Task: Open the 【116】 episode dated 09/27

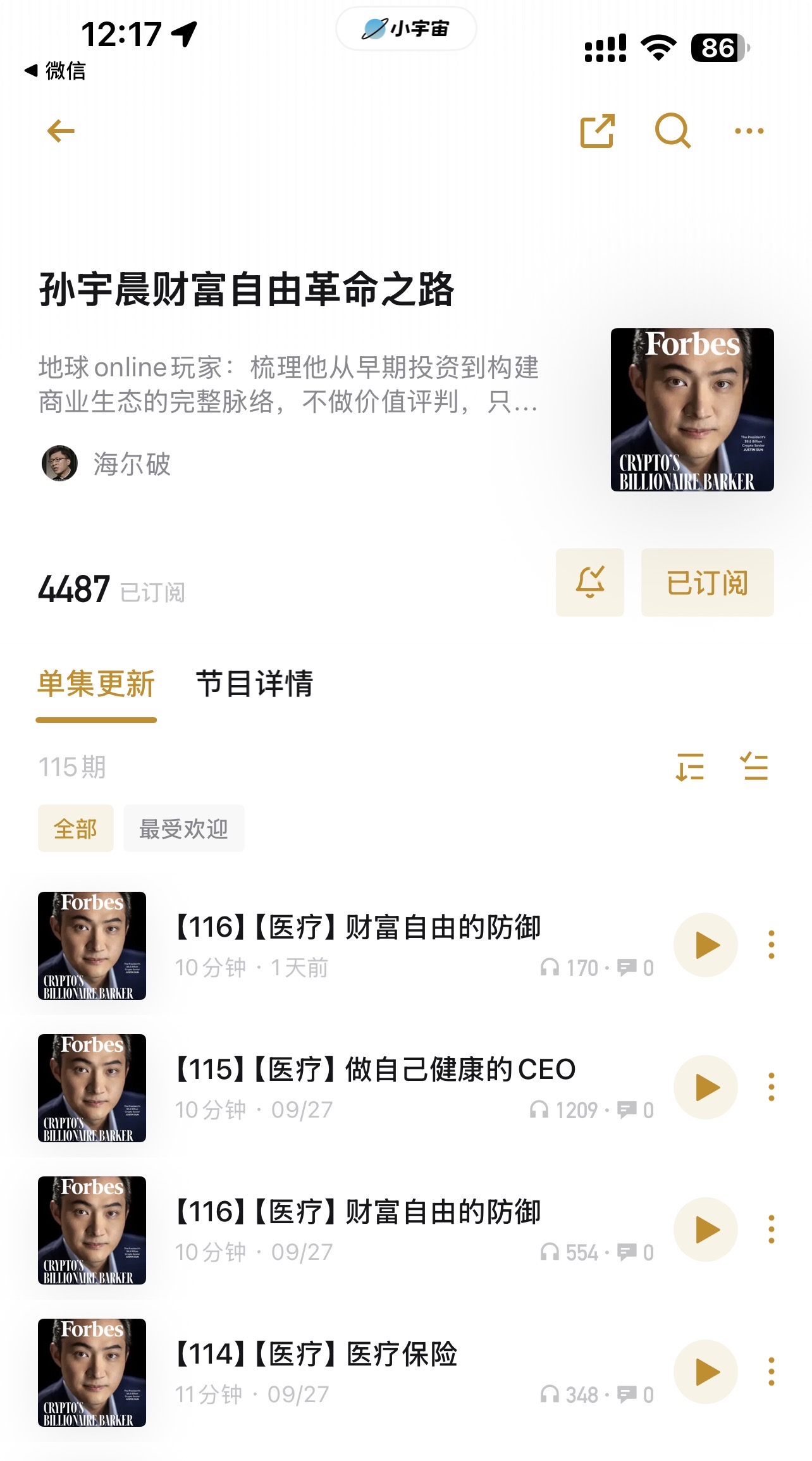Action: point(358,1212)
